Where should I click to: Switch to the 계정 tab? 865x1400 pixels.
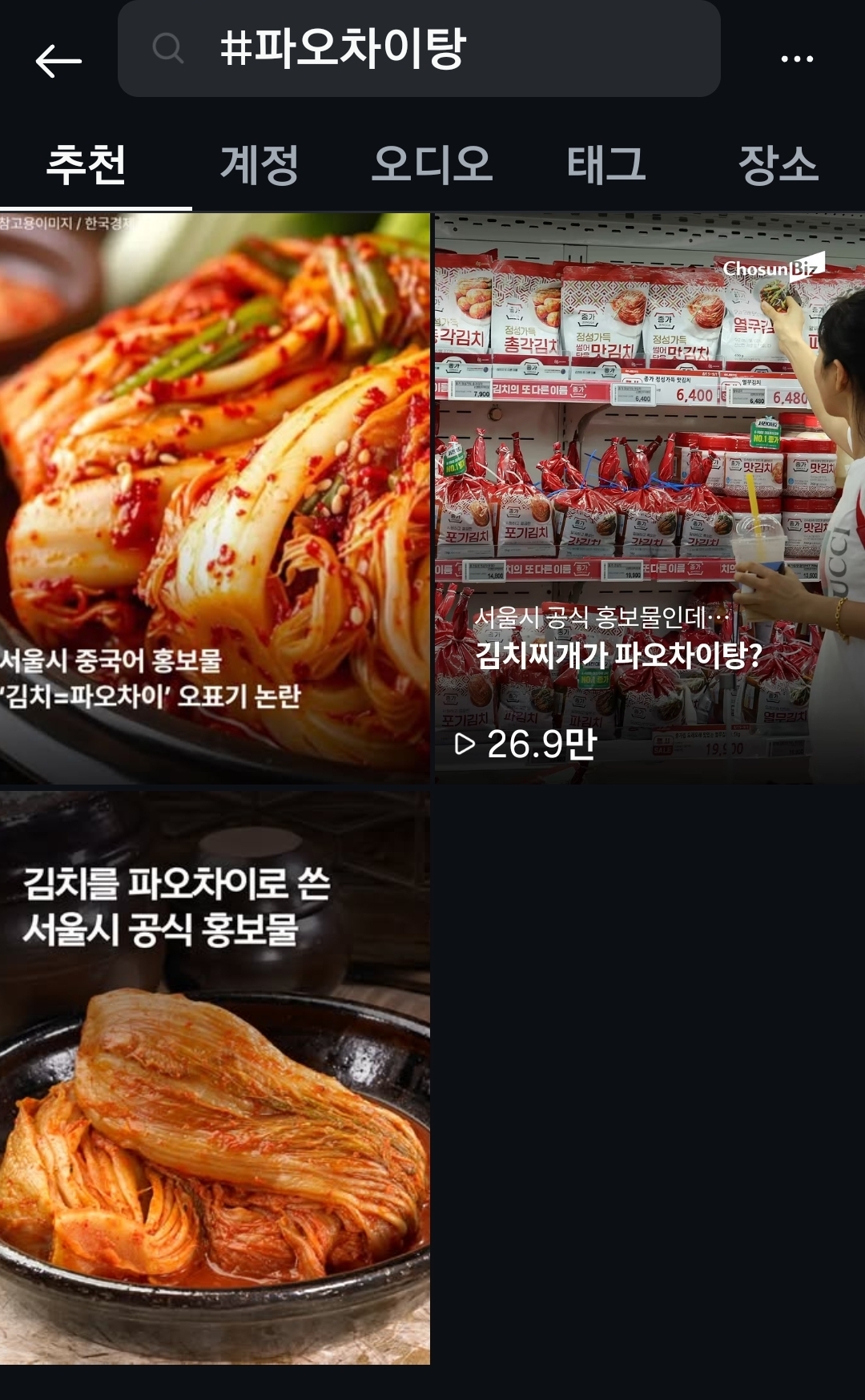(x=259, y=165)
